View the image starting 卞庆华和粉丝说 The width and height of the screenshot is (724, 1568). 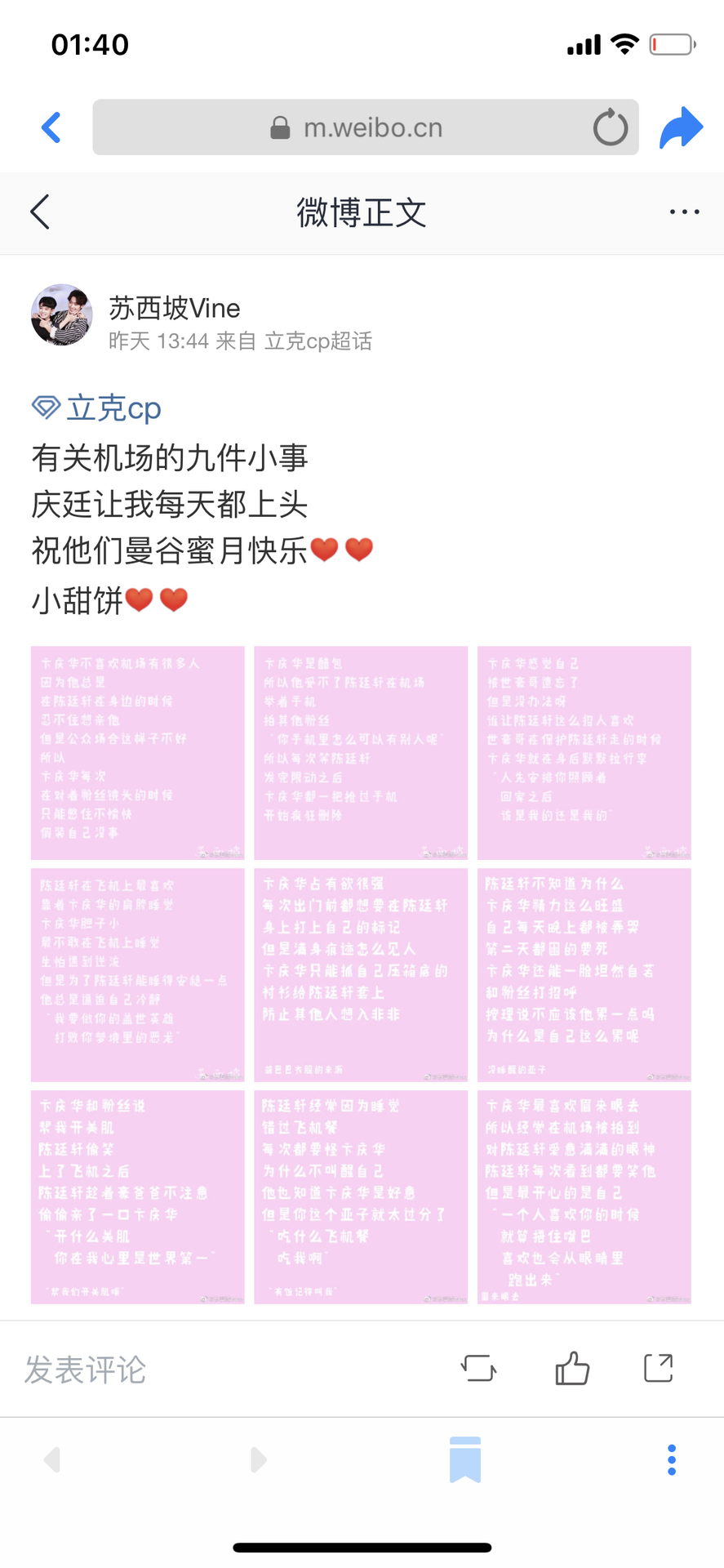click(x=138, y=1196)
